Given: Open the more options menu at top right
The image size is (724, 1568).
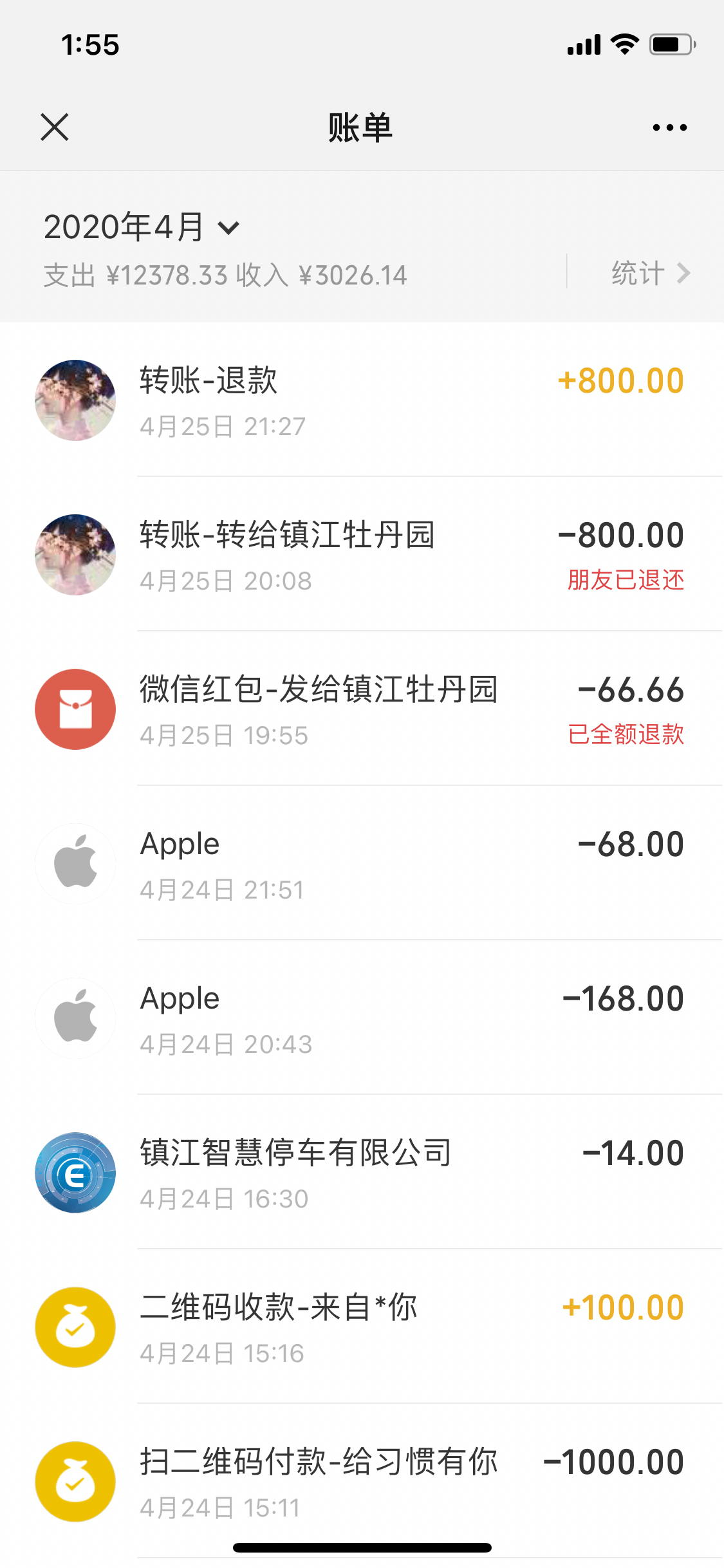Looking at the screenshot, I should tap(667, 127).
